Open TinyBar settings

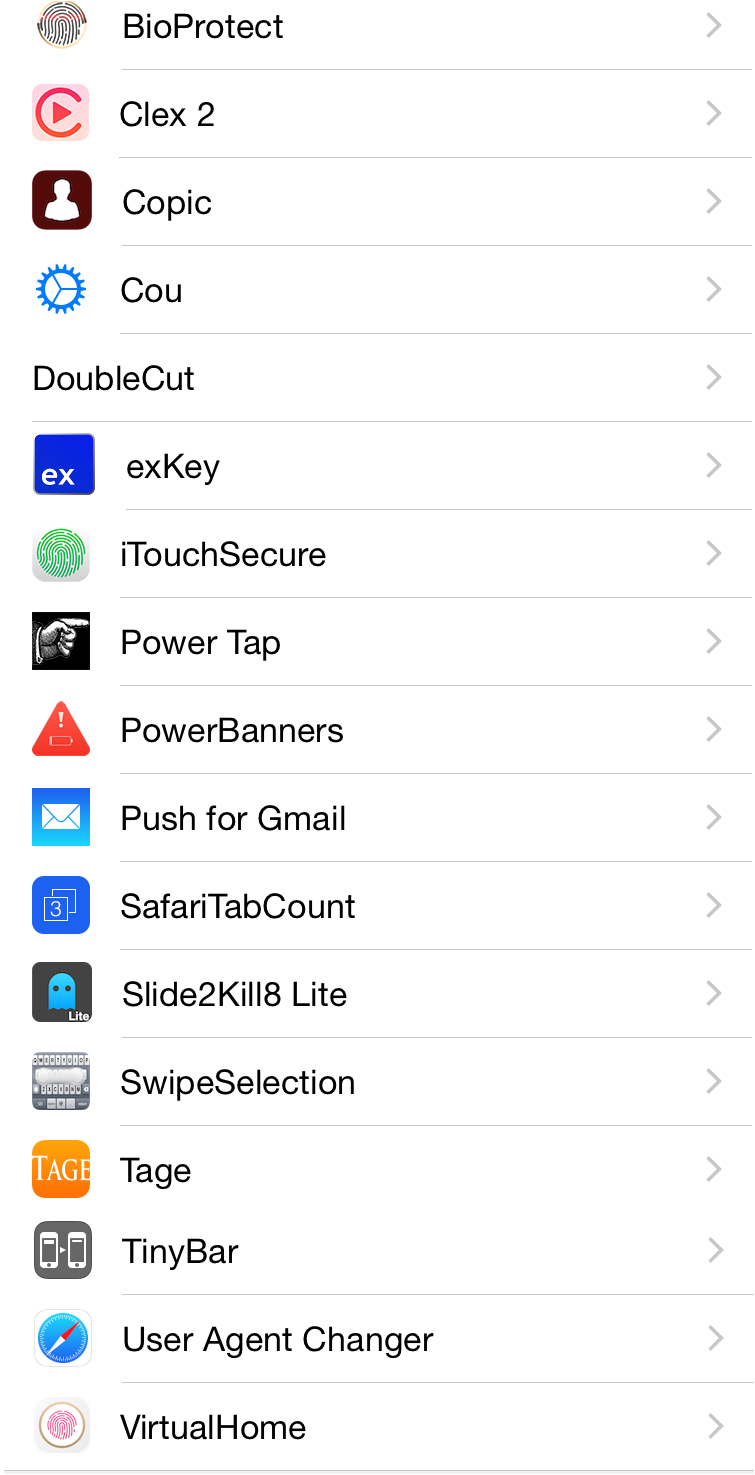[x=377, y=1251]
